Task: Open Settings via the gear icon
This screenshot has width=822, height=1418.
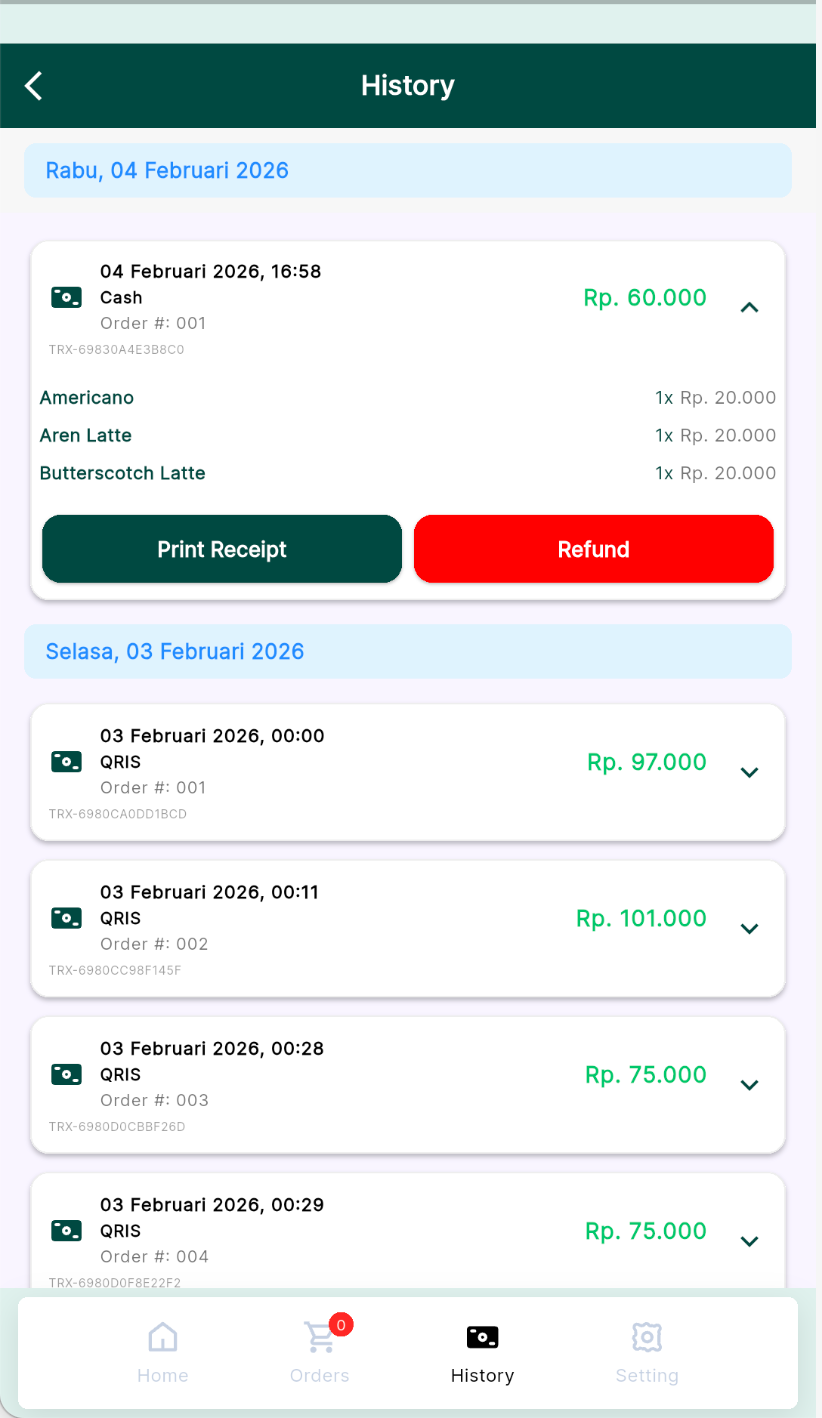Action: (x=646, y=1337)
